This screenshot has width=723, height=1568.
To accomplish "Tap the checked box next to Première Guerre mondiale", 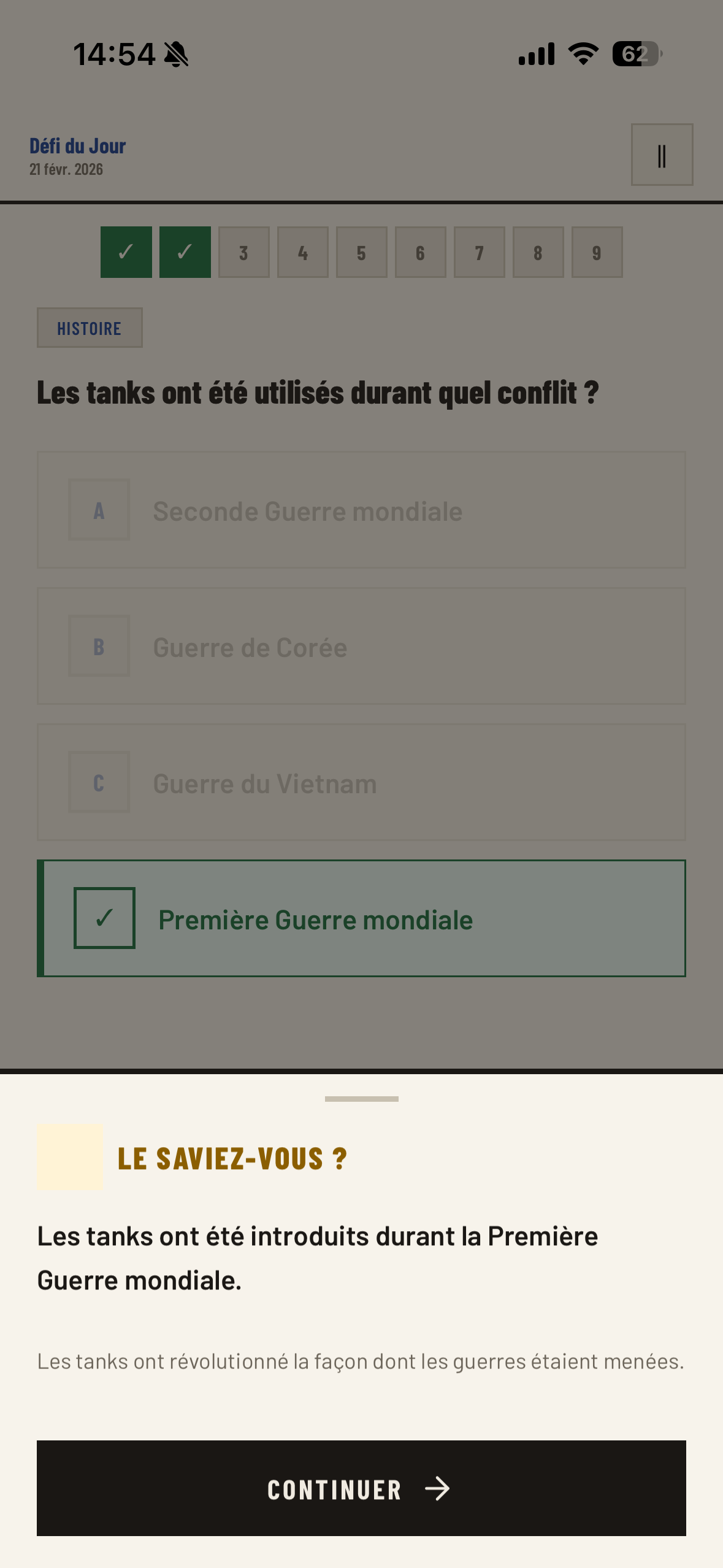I will (x=104, y=919).
